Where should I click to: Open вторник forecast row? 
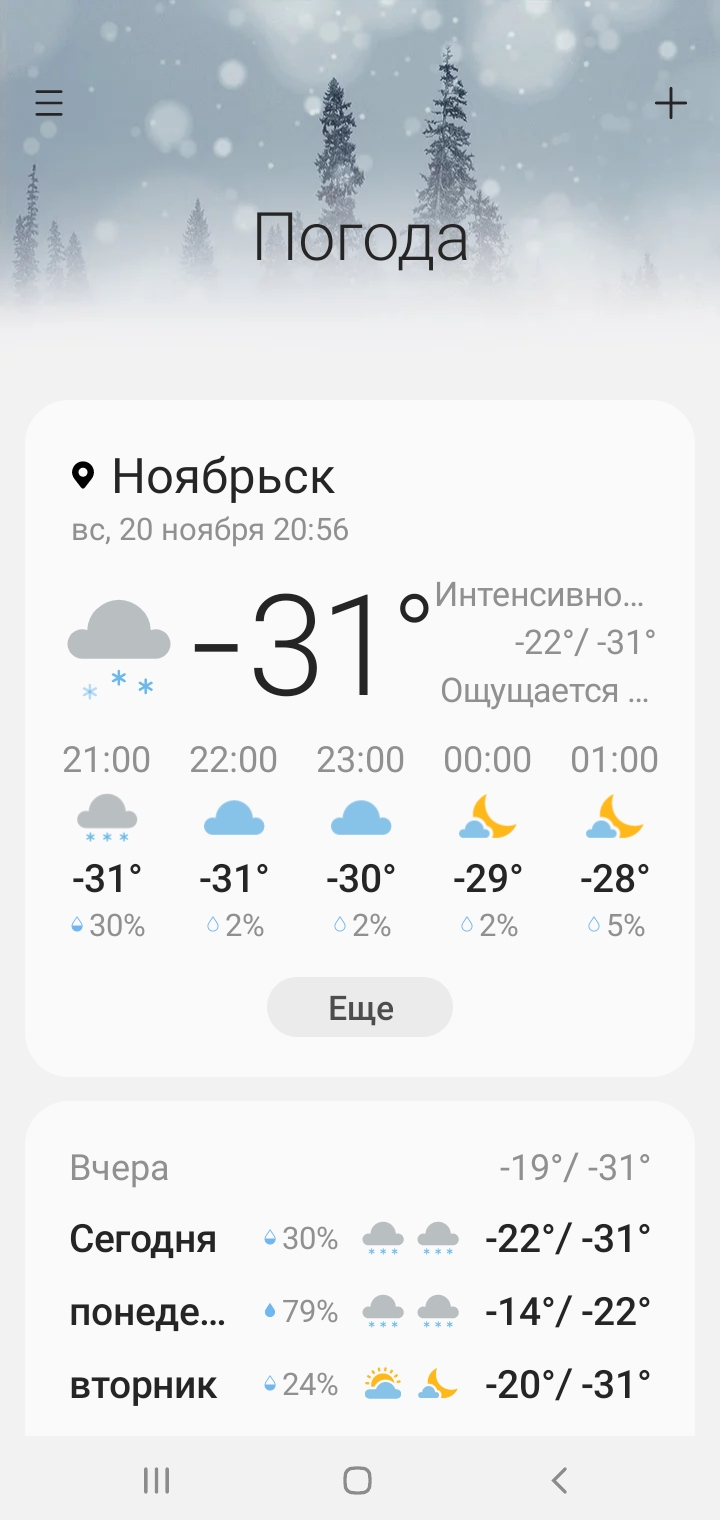coord(360,1385)
